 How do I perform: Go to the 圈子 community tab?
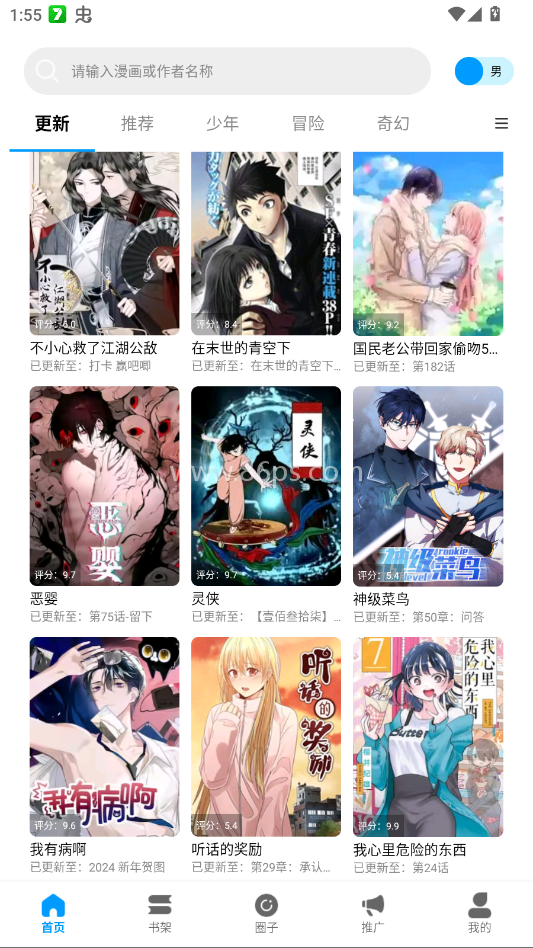click(x=266, y=914)
